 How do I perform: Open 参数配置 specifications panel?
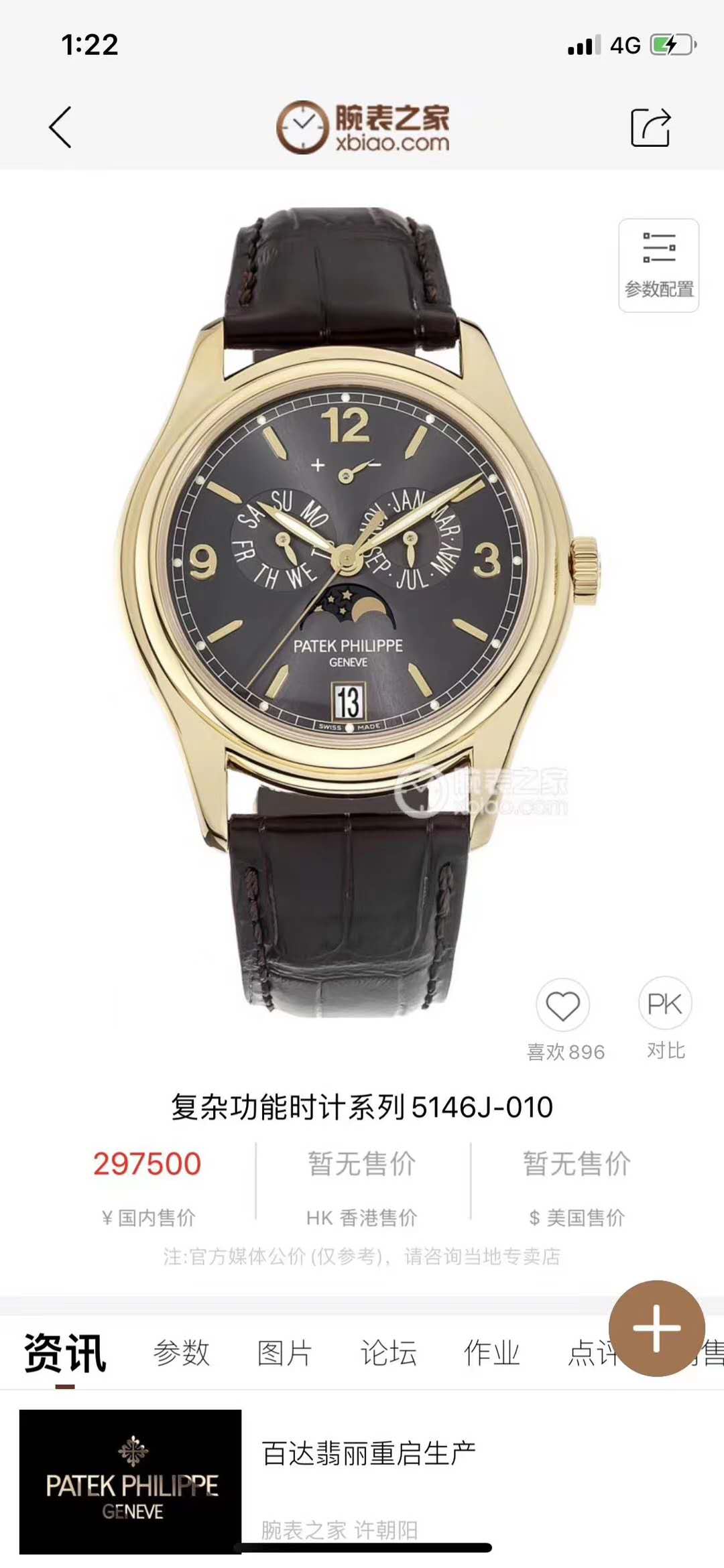pyautogui.click(x=658, y=265)
